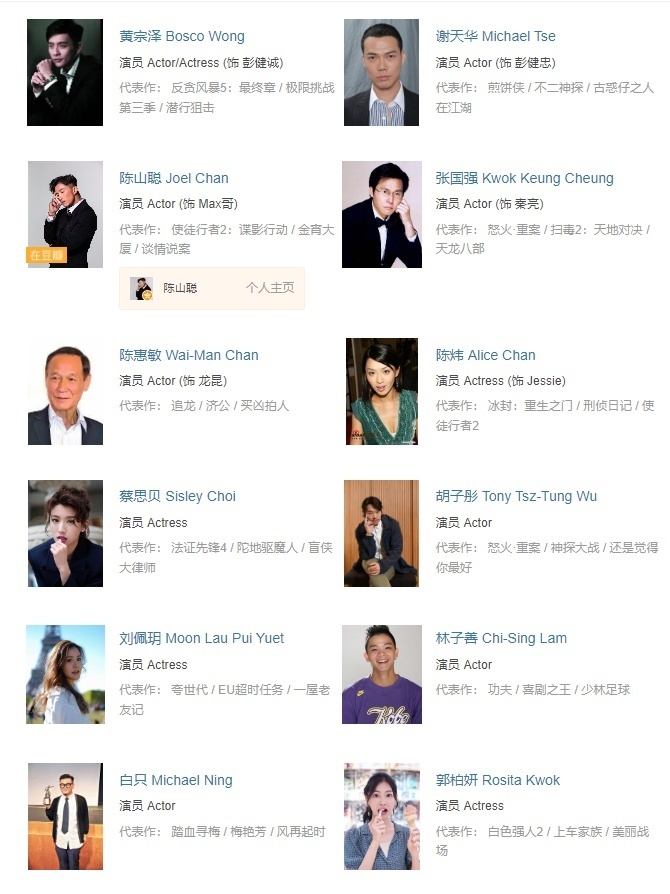Tap Chi-Sing Lam's portrait thumbnail
Screen dimensions: 670x894
click(382, 675)
